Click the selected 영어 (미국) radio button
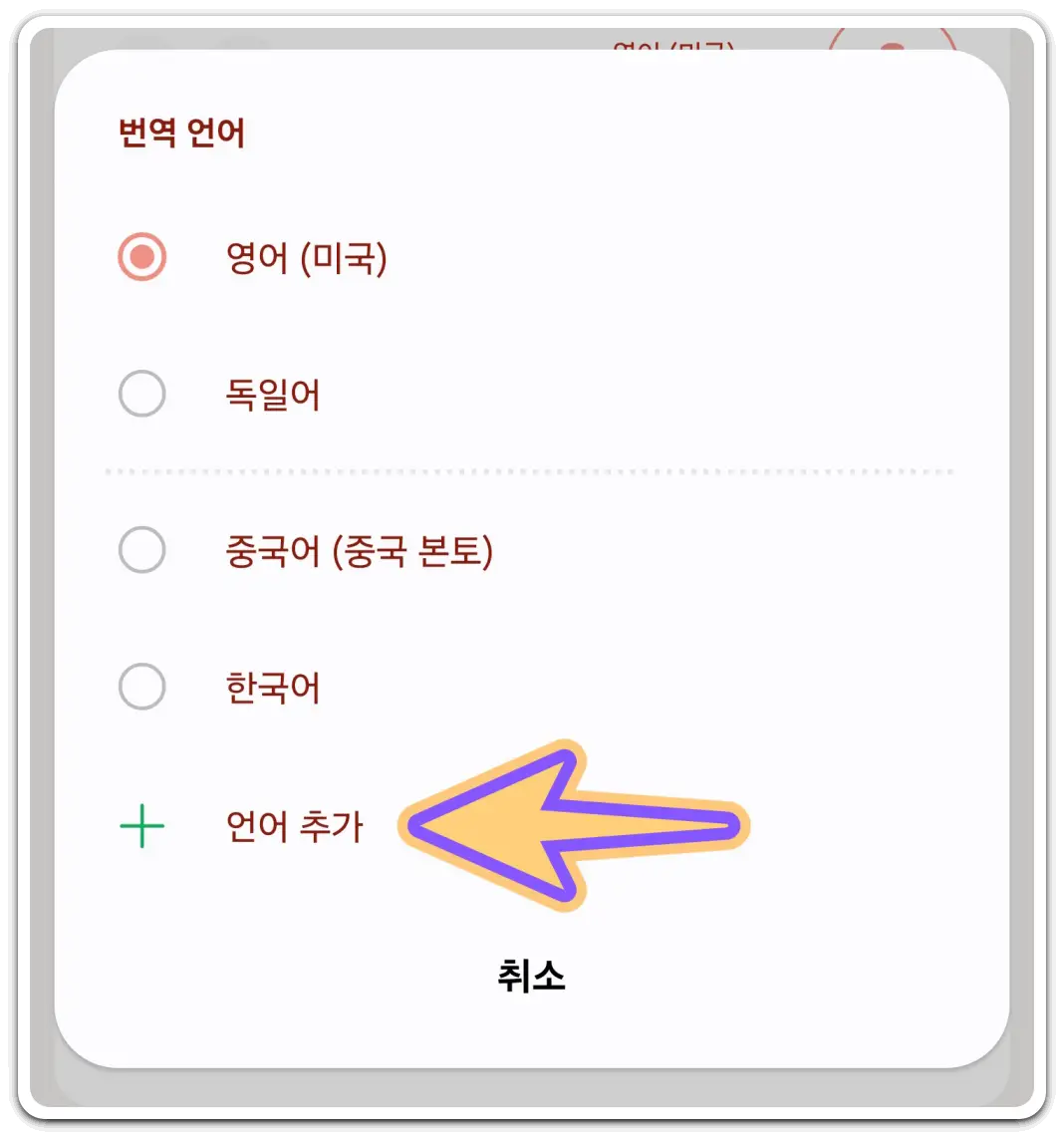The height and width of the screenshot is (1139, 1064). pyautogui.click(x=141, y=256)
